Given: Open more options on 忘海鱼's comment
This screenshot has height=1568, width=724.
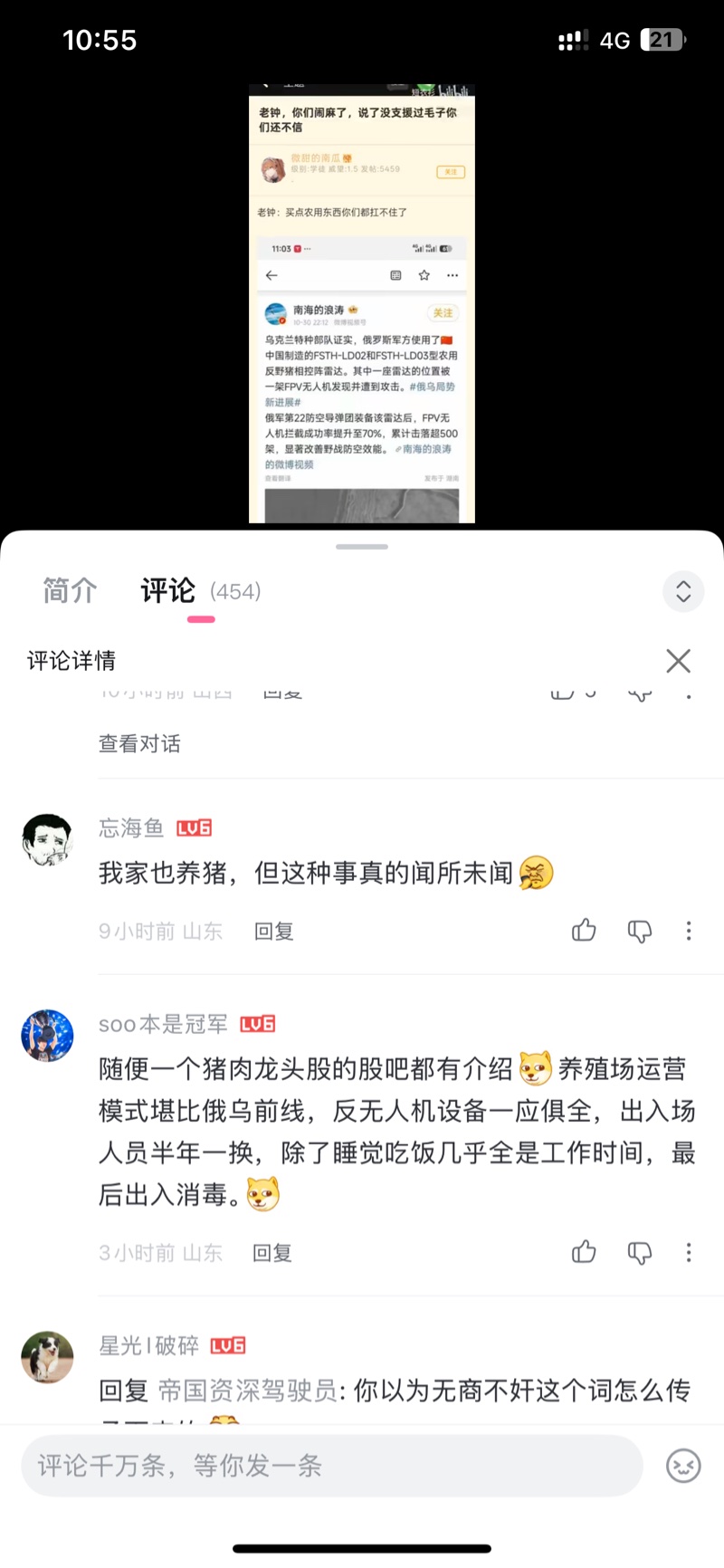Looking at the screenshot, I should coord(689,931).
